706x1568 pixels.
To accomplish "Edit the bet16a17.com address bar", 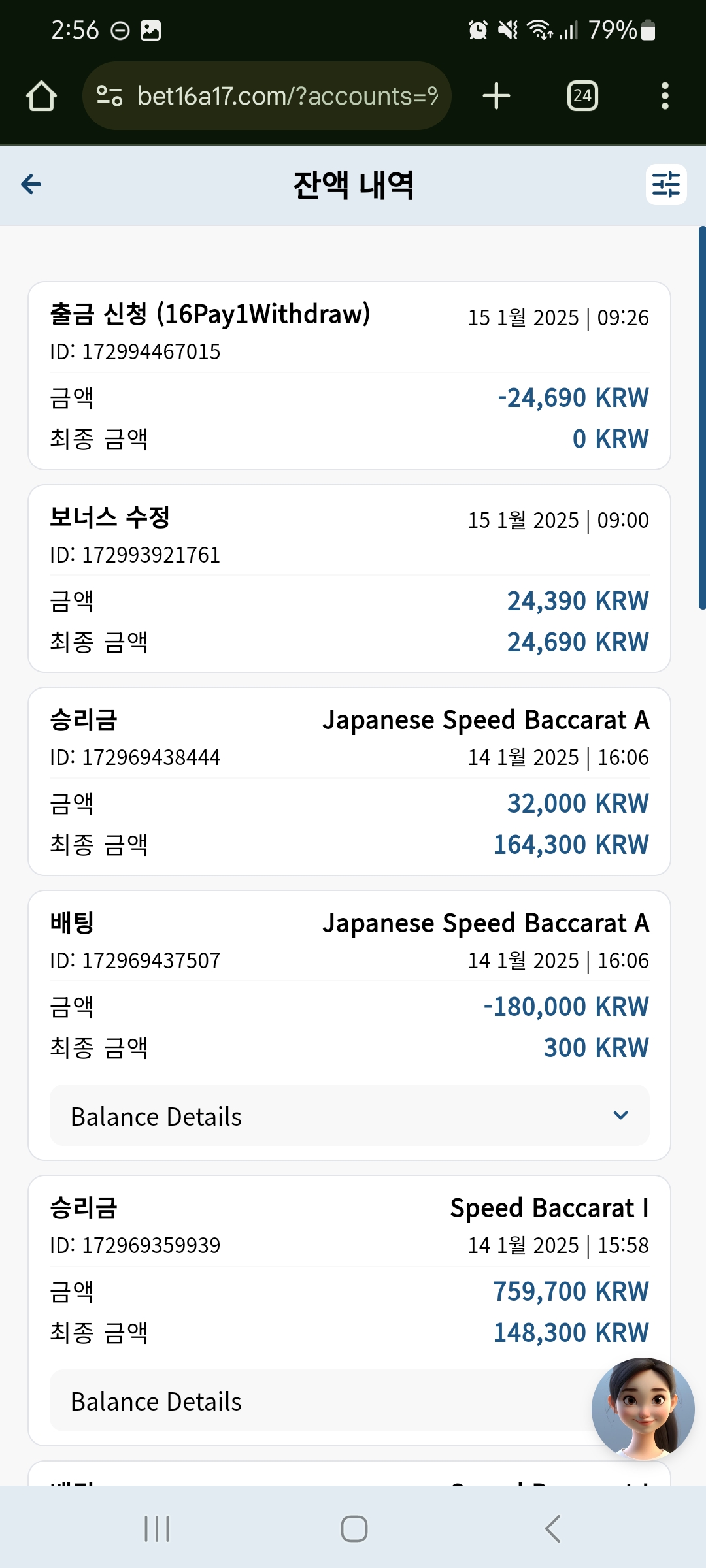I will pos(267,96).
